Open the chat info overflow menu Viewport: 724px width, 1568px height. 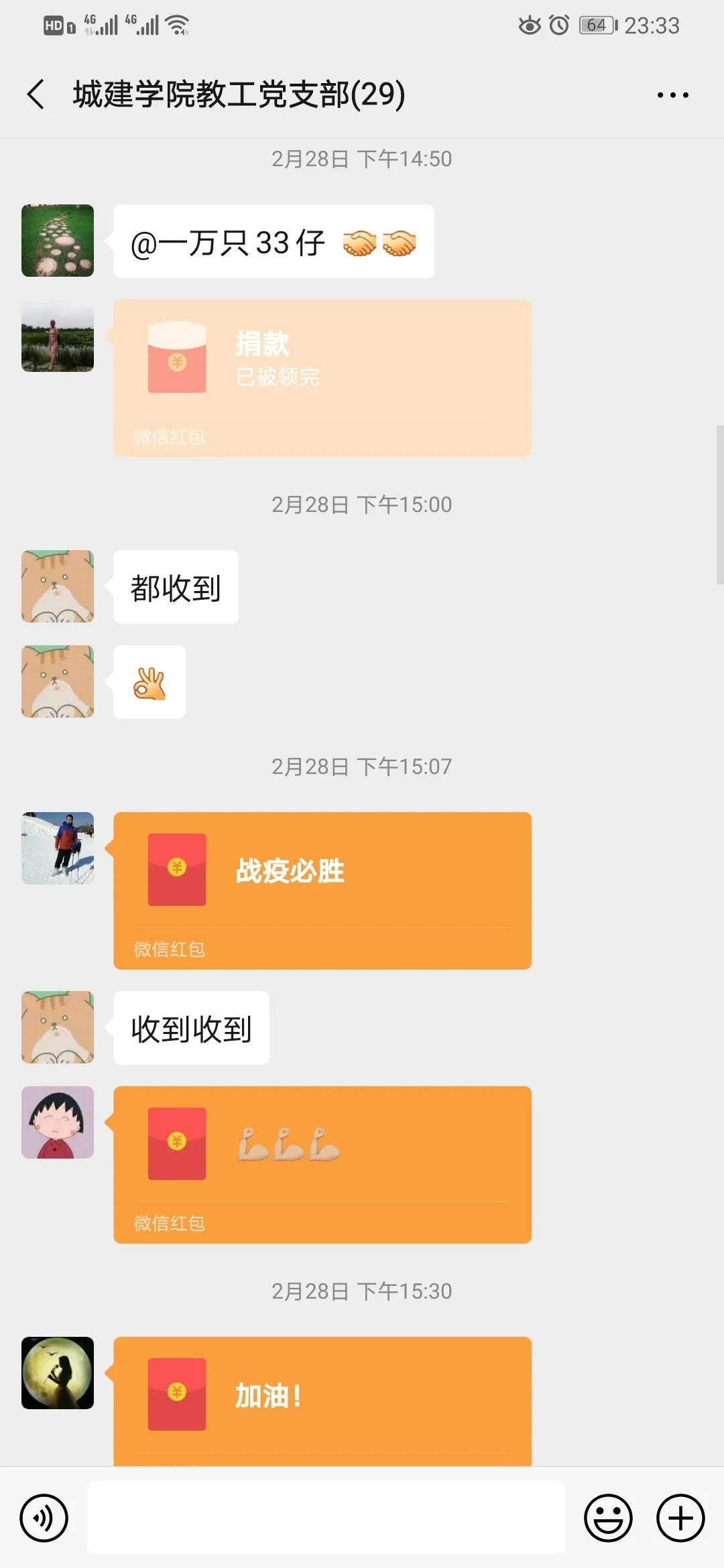tap(672, 95)
